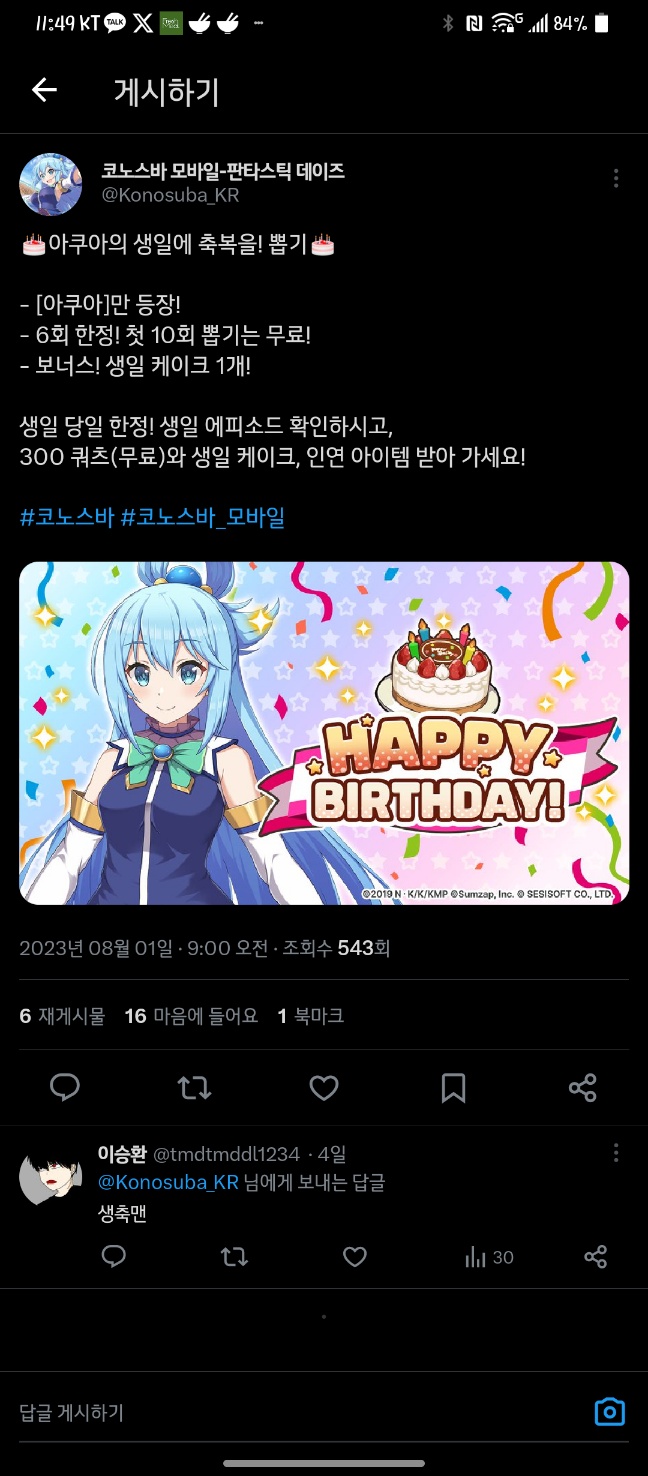
Task: Open overflow menu on Konosuba_KR post
Action: tap(615, 178)
